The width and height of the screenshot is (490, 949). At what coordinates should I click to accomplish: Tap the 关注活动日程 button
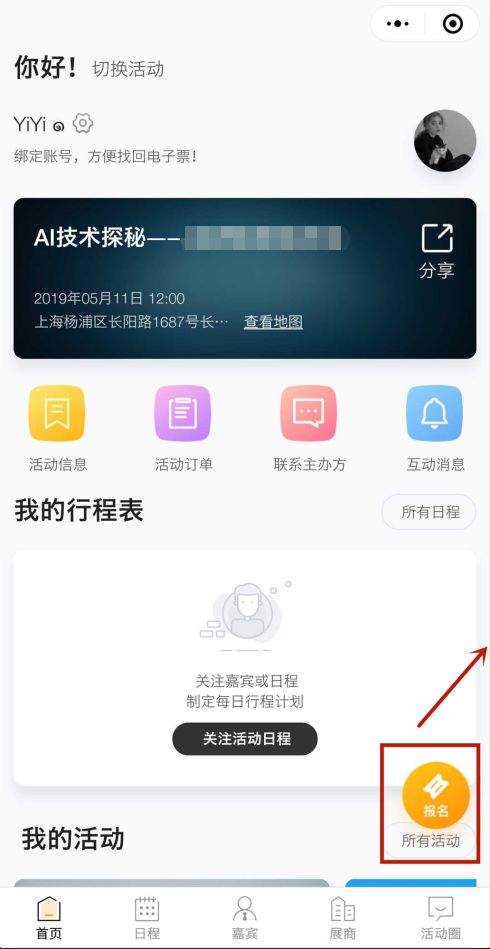(245, 738)
